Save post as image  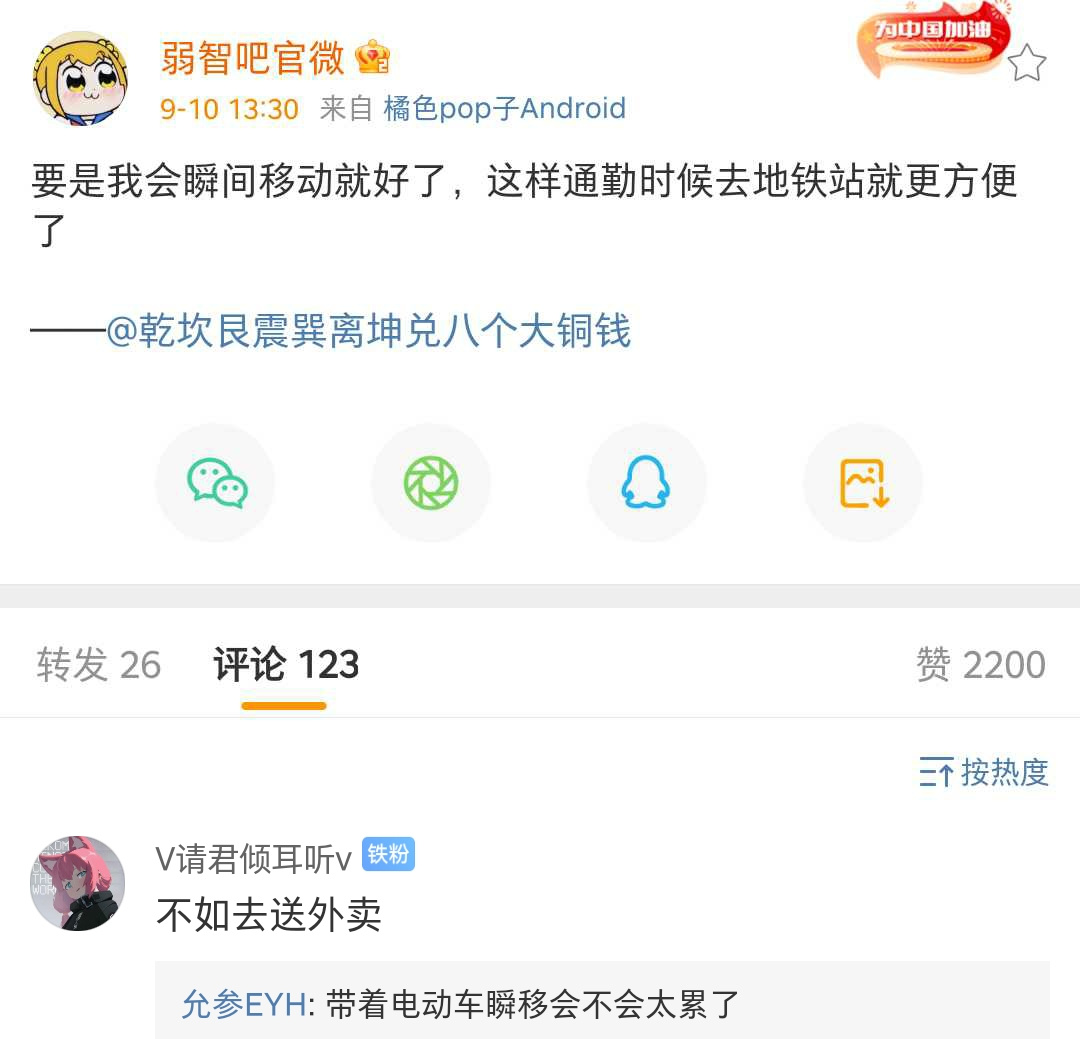click(863, 483)
